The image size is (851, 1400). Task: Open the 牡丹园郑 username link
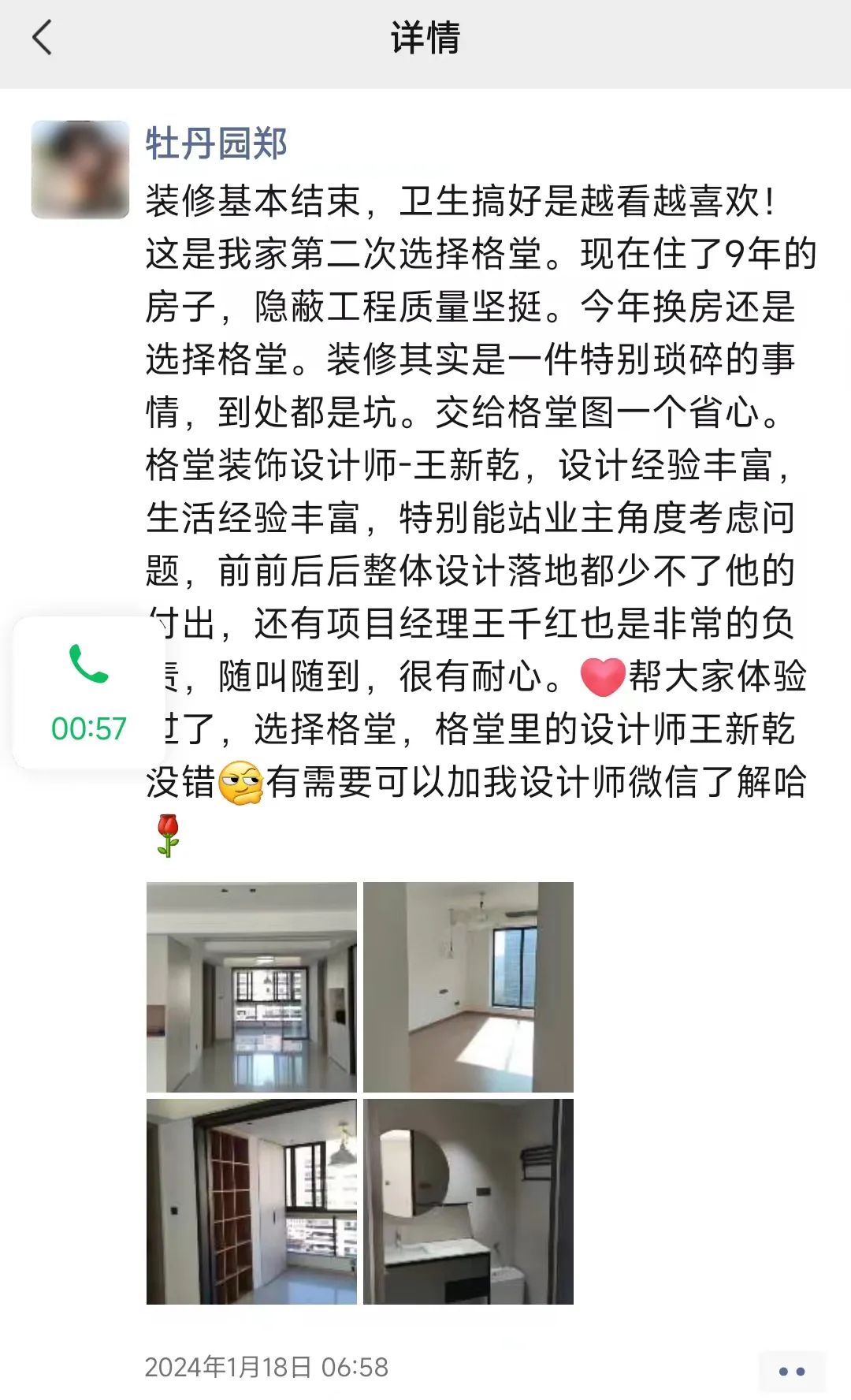point(216,143)
